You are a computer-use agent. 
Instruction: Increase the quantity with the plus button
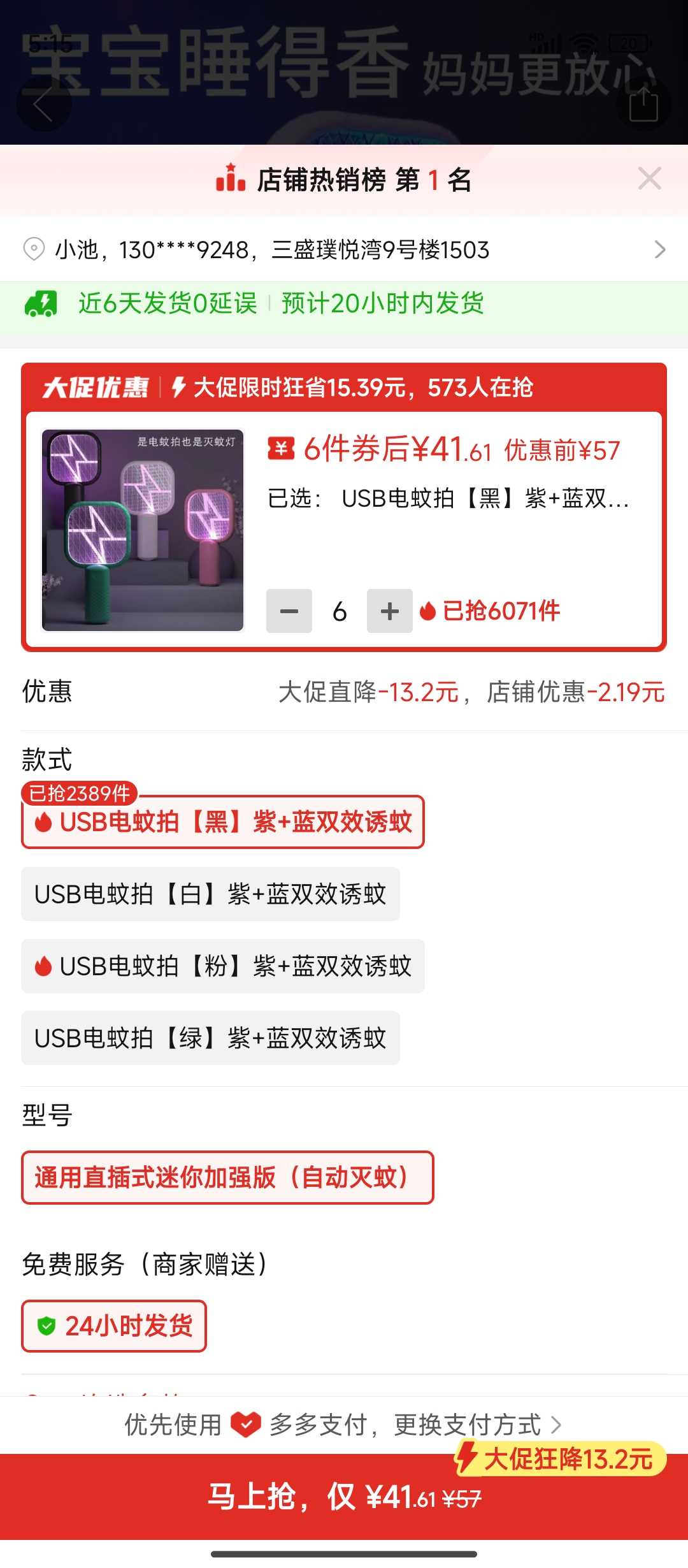(390, 611)
